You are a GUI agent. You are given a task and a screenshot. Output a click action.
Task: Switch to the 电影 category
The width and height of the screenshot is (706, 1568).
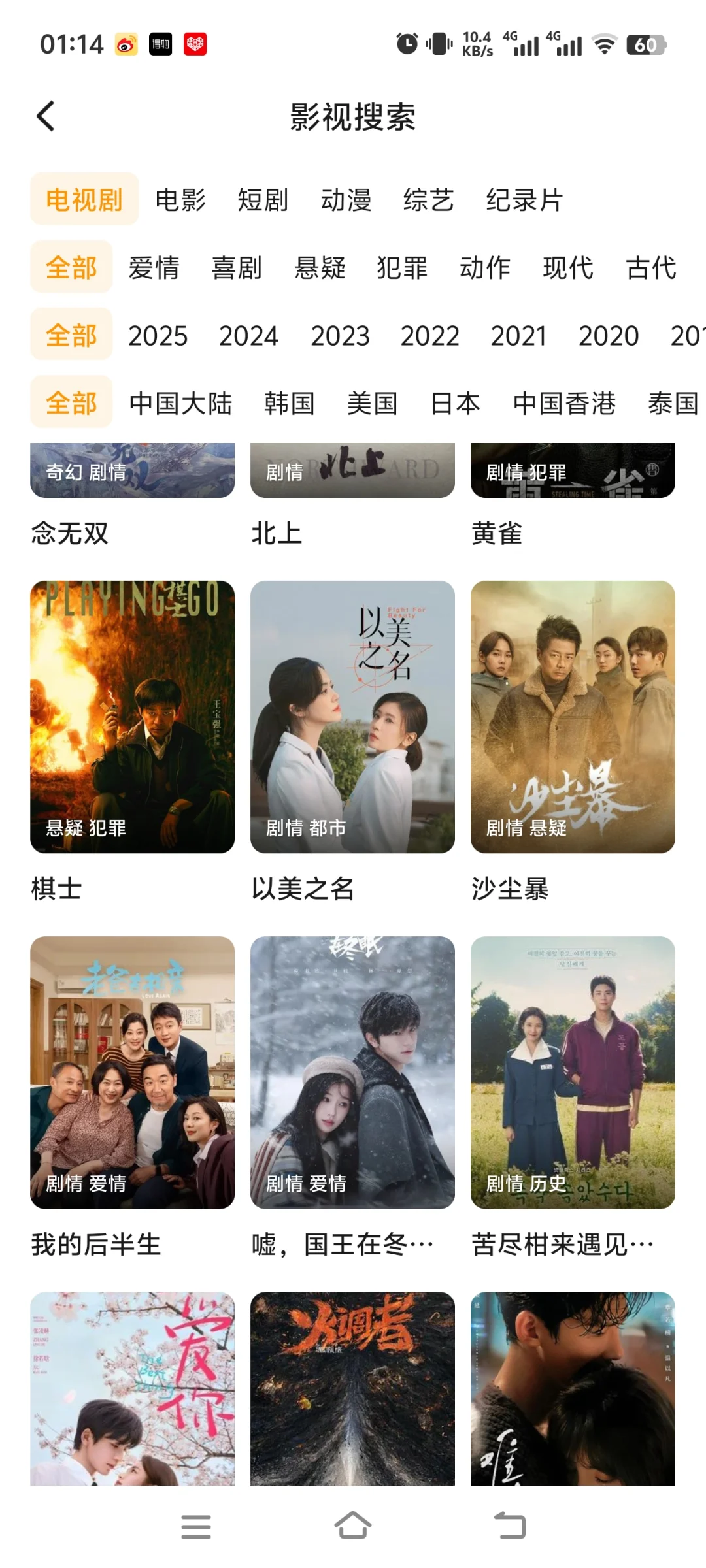[x=180, y=200]
